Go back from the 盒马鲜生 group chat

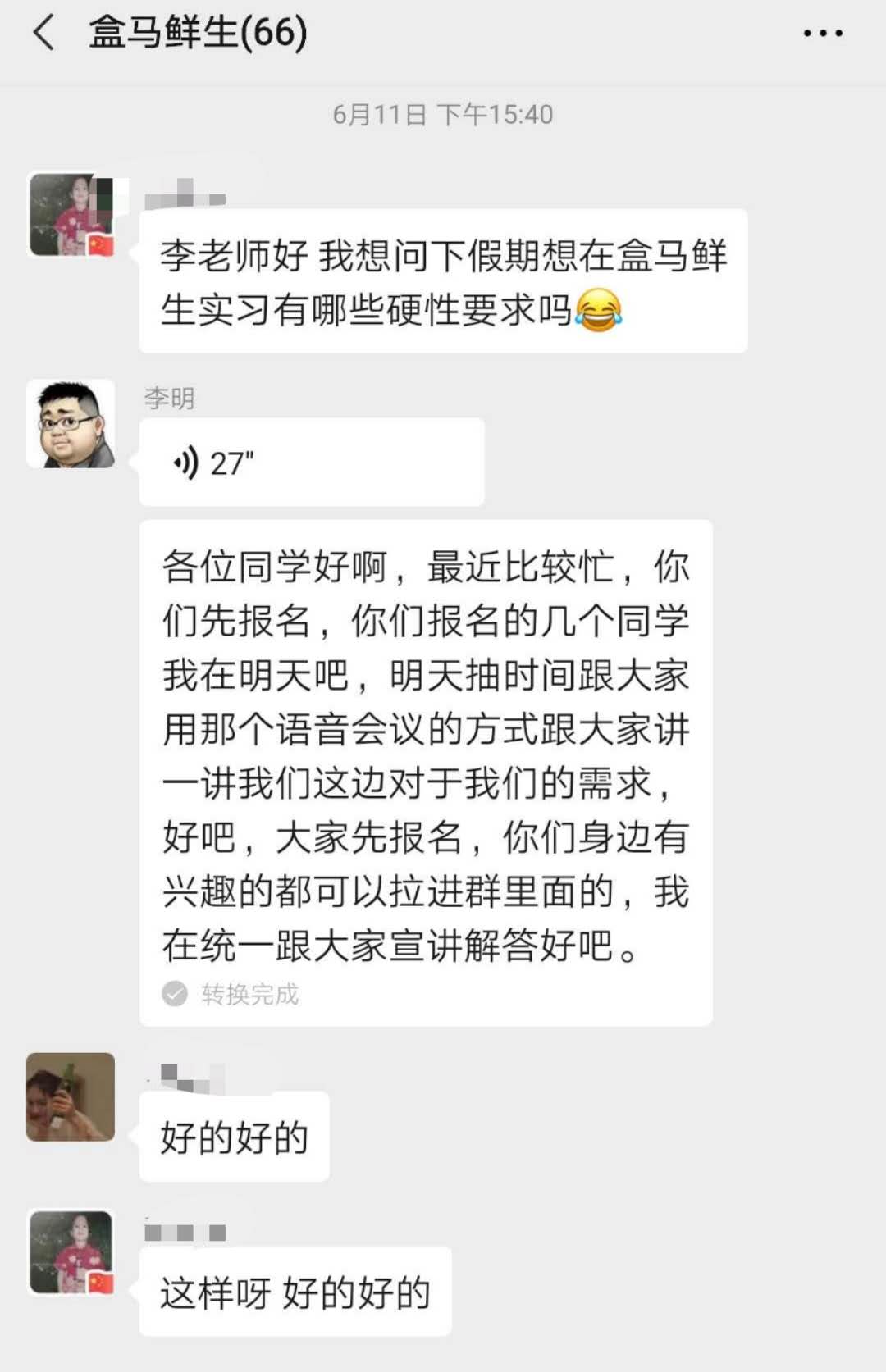[x=43, y=34]
